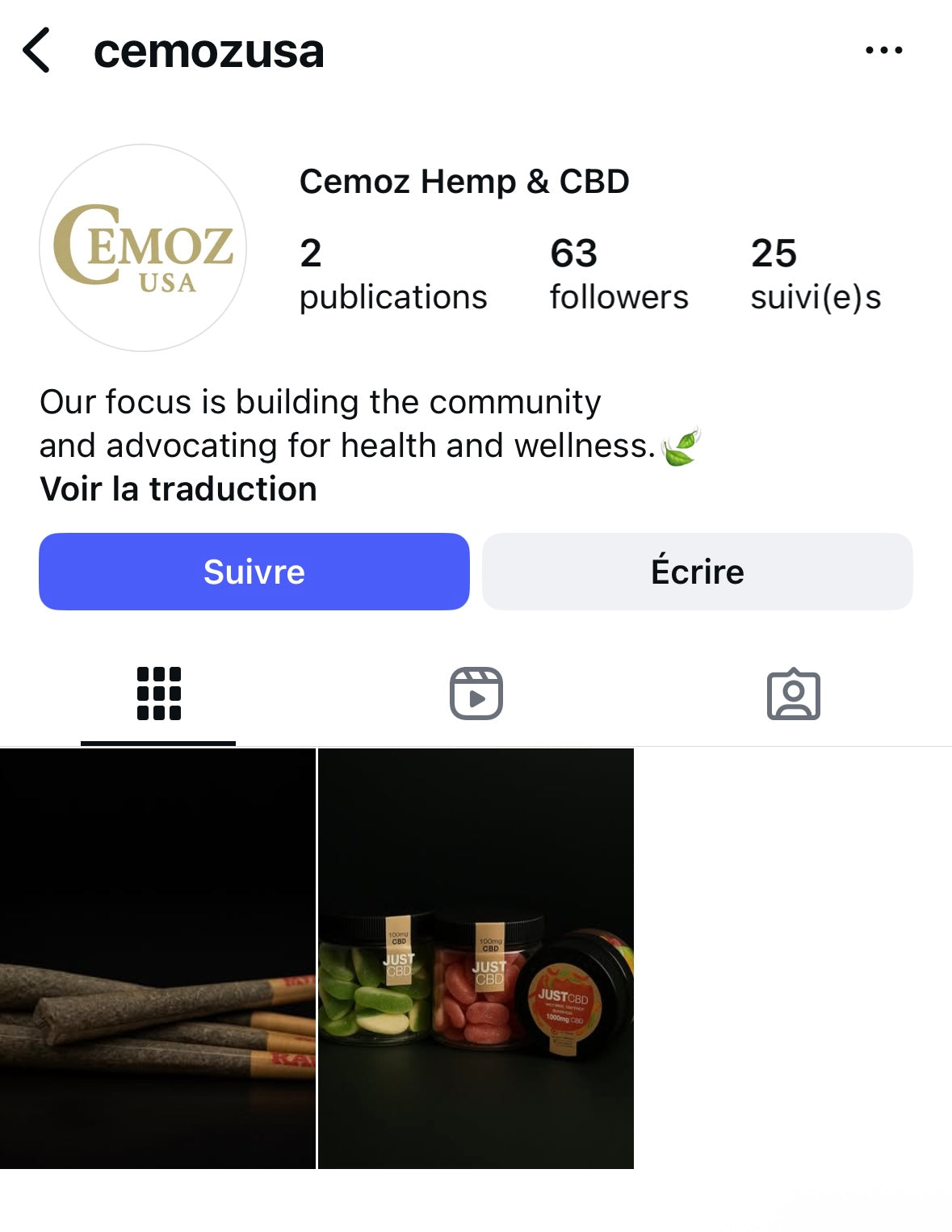Open the JustCBD gummies jars post
The image size is (952, 1232).
(x=476, y=958)
